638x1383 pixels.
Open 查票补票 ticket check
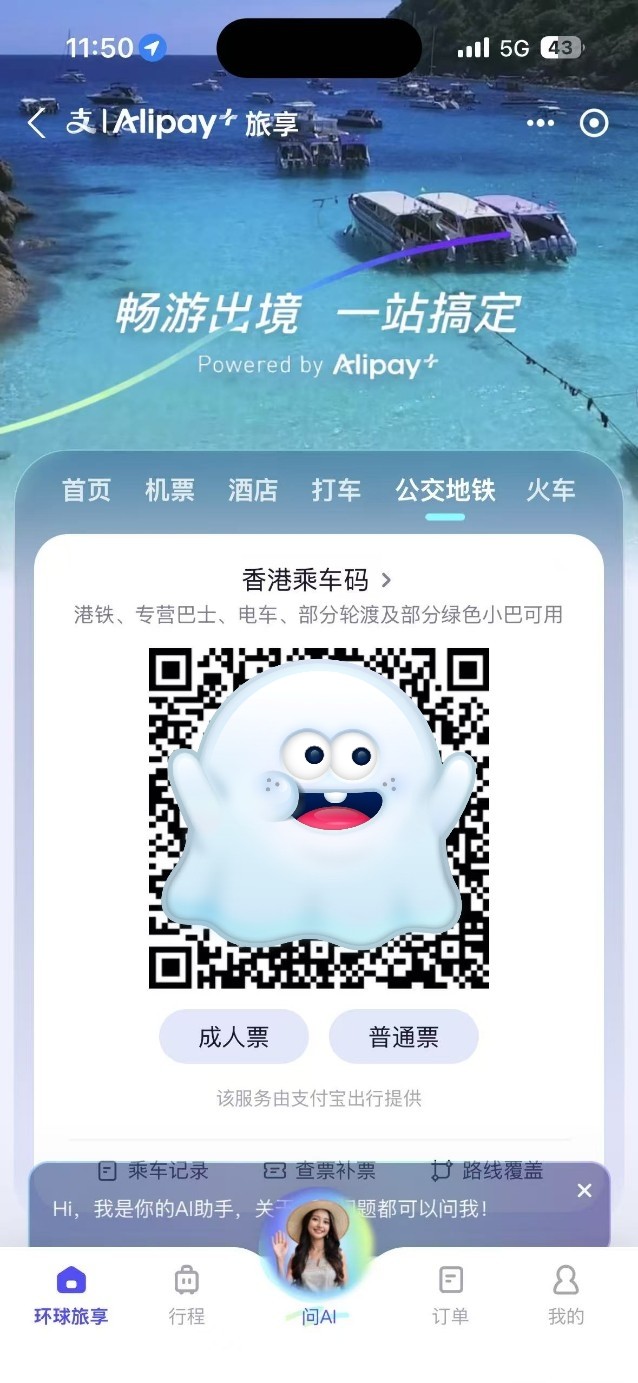pyautogui.click(x=320, y=1170)
